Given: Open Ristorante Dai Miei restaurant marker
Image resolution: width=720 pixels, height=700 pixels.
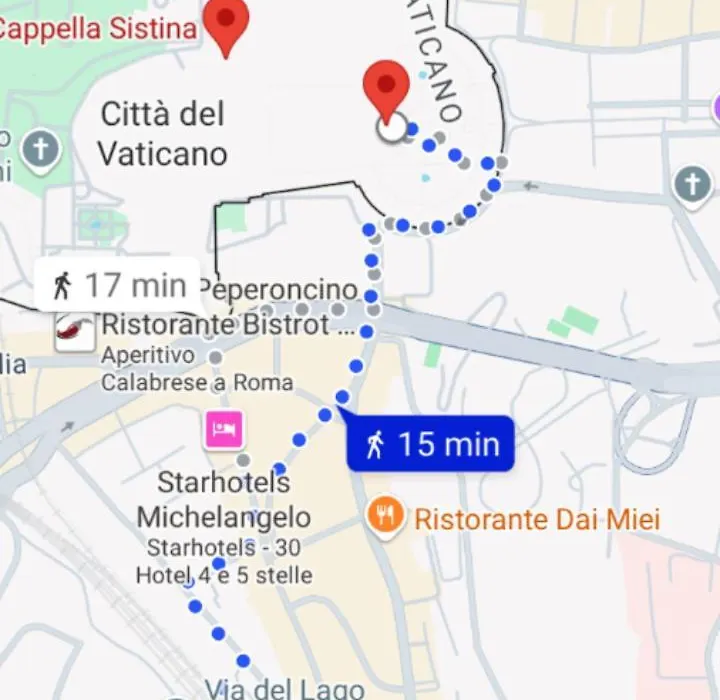Looking at the screenshot, I should click(x=384, y=517).
